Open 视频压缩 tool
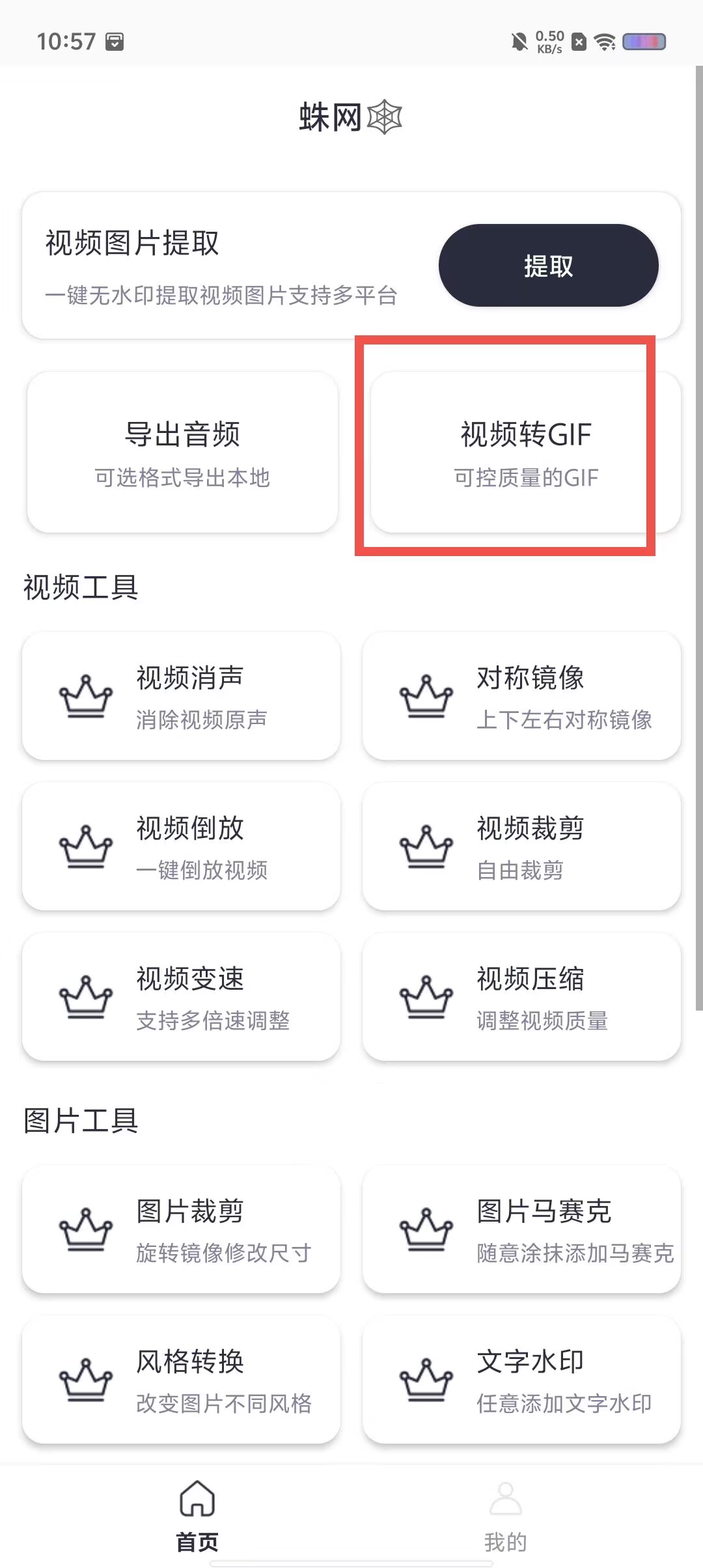The image size is (703, 1568). pyautogui.click(x=521, y=997)
